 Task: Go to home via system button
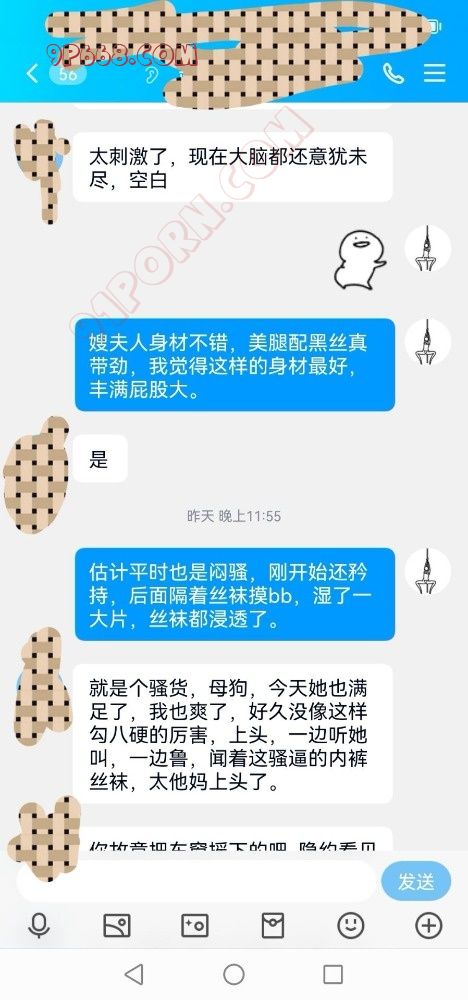pos(233,974)
